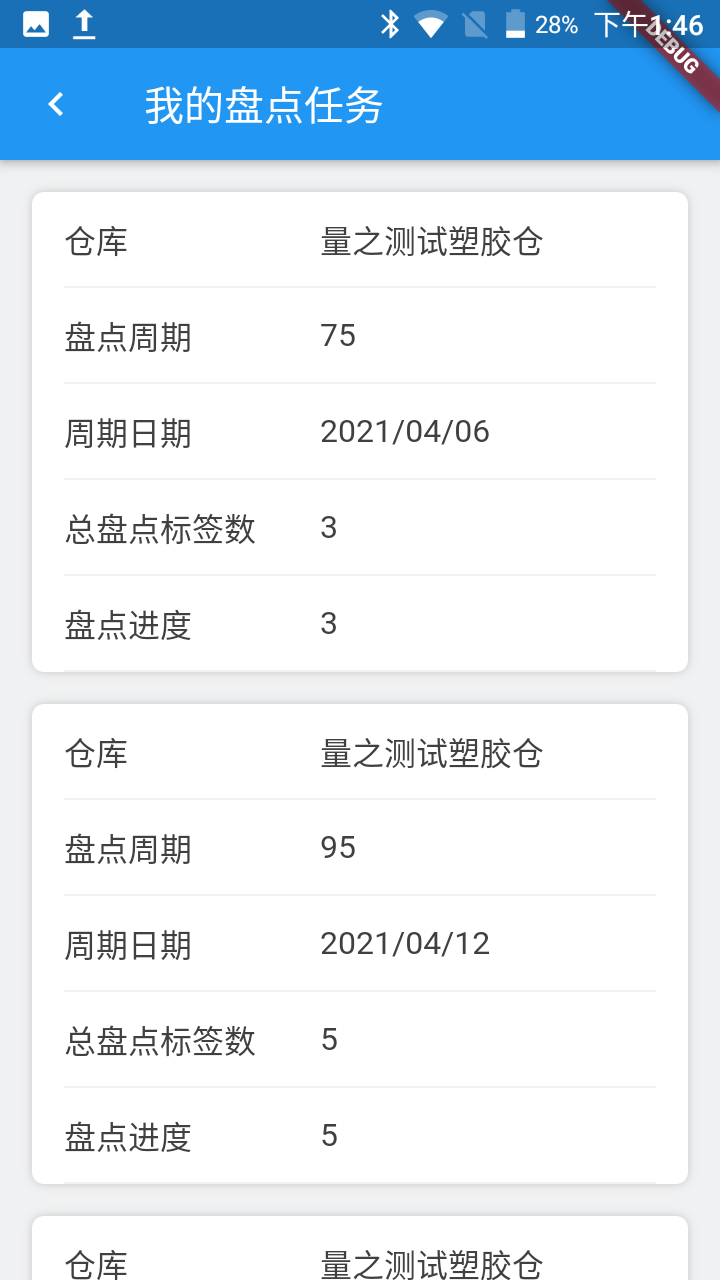Go back from 我的盘点任务 screen
Viewport: 720px width, 1280px height.
(x=56, y=104)
